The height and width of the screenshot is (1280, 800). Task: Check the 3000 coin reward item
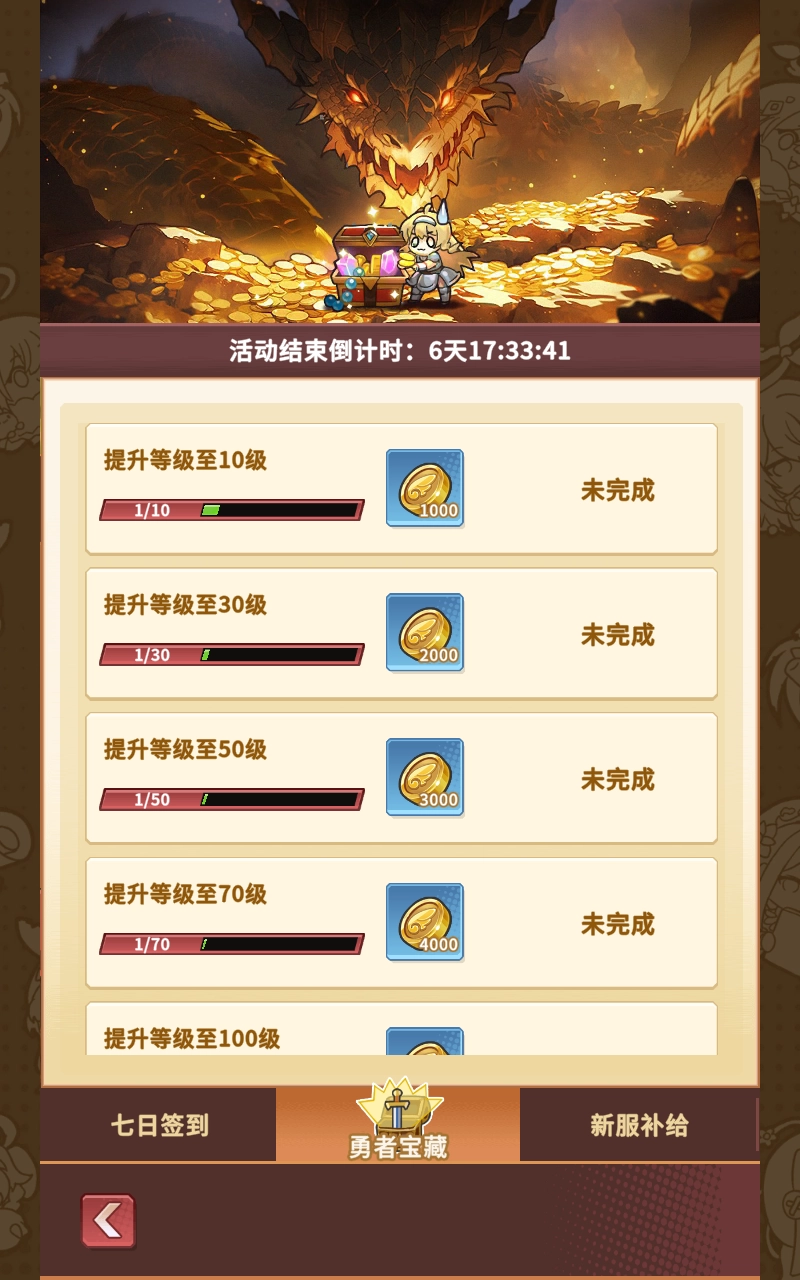(425, 777)
